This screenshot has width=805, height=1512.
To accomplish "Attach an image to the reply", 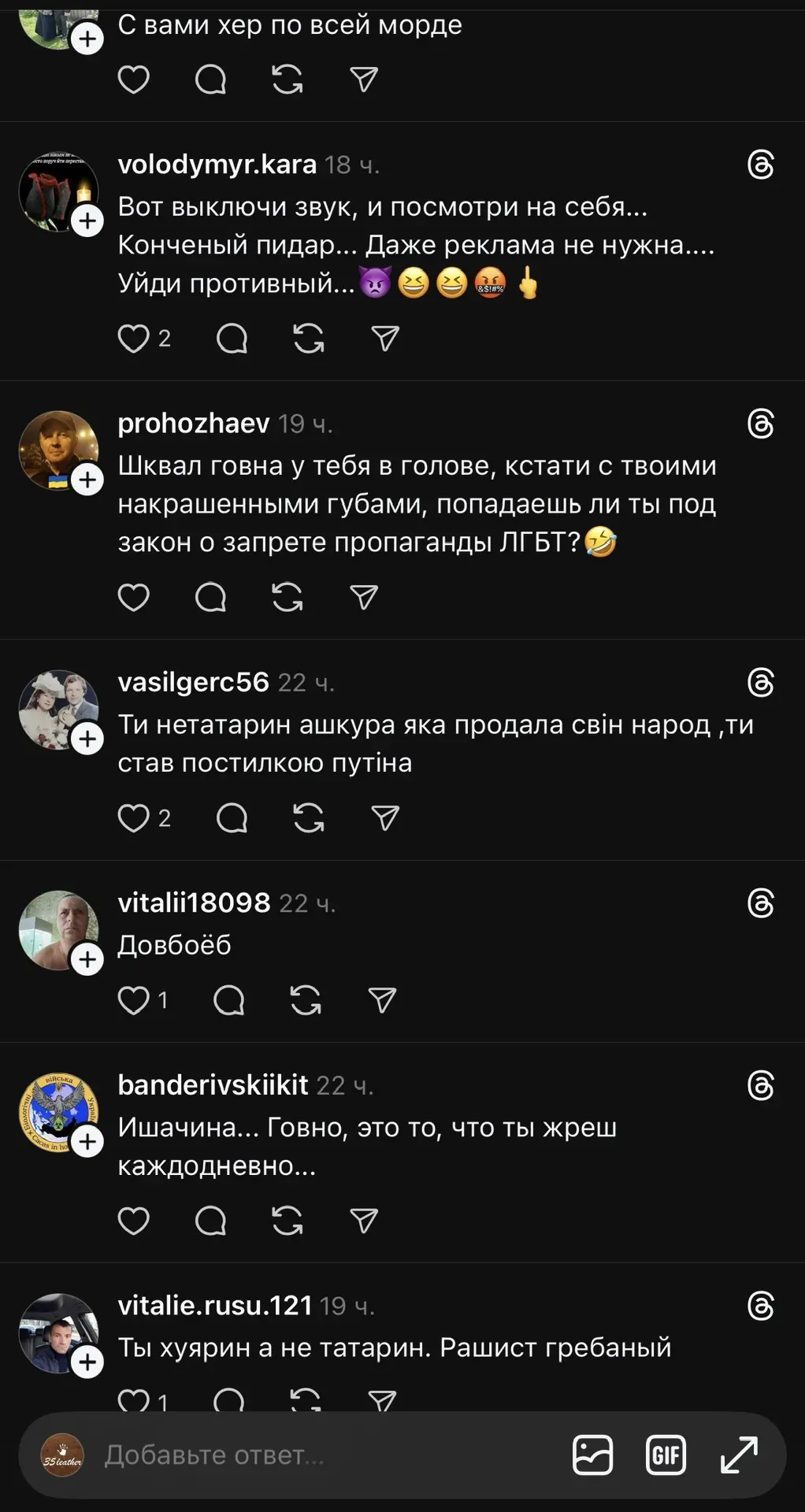I will [592, 1455].
